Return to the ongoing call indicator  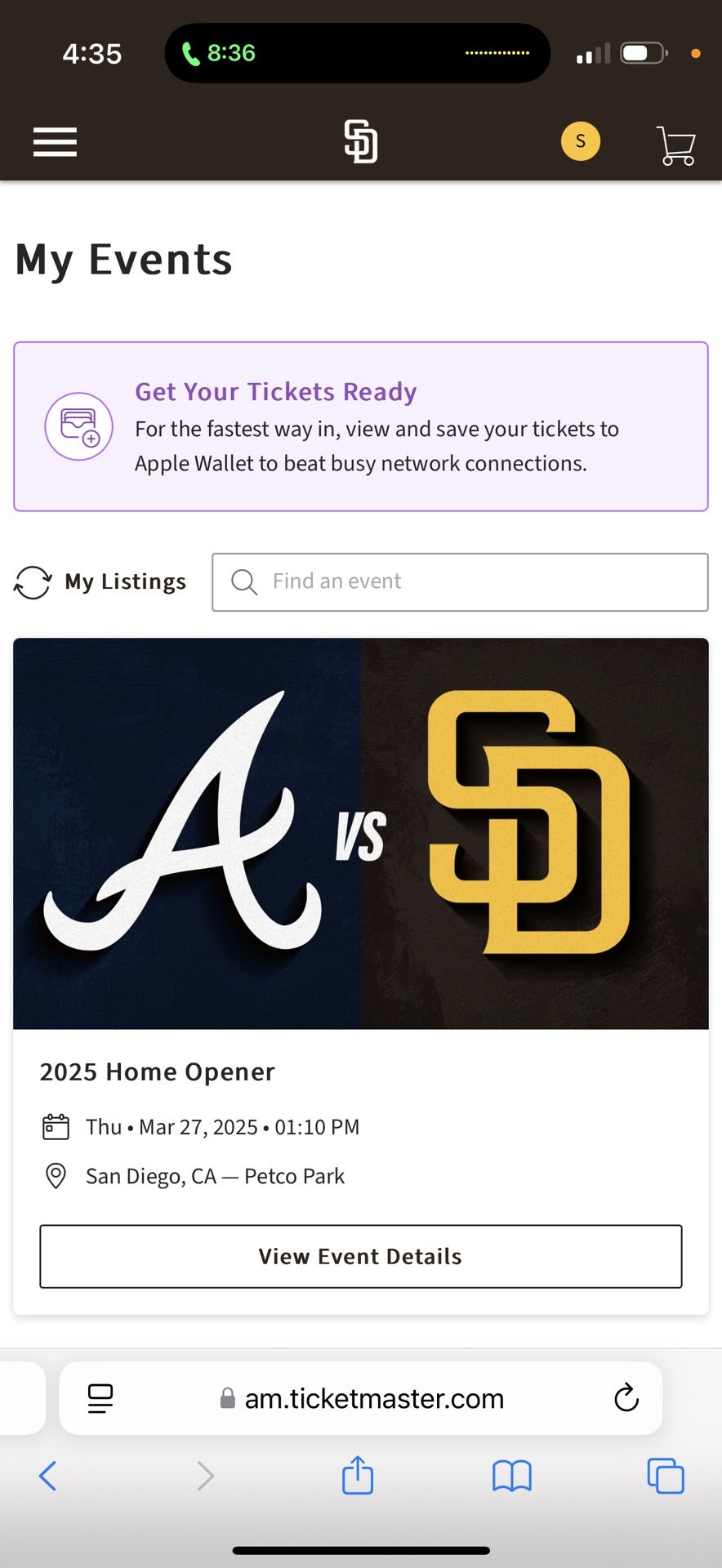pyautogui.click(x=218, y=53)
